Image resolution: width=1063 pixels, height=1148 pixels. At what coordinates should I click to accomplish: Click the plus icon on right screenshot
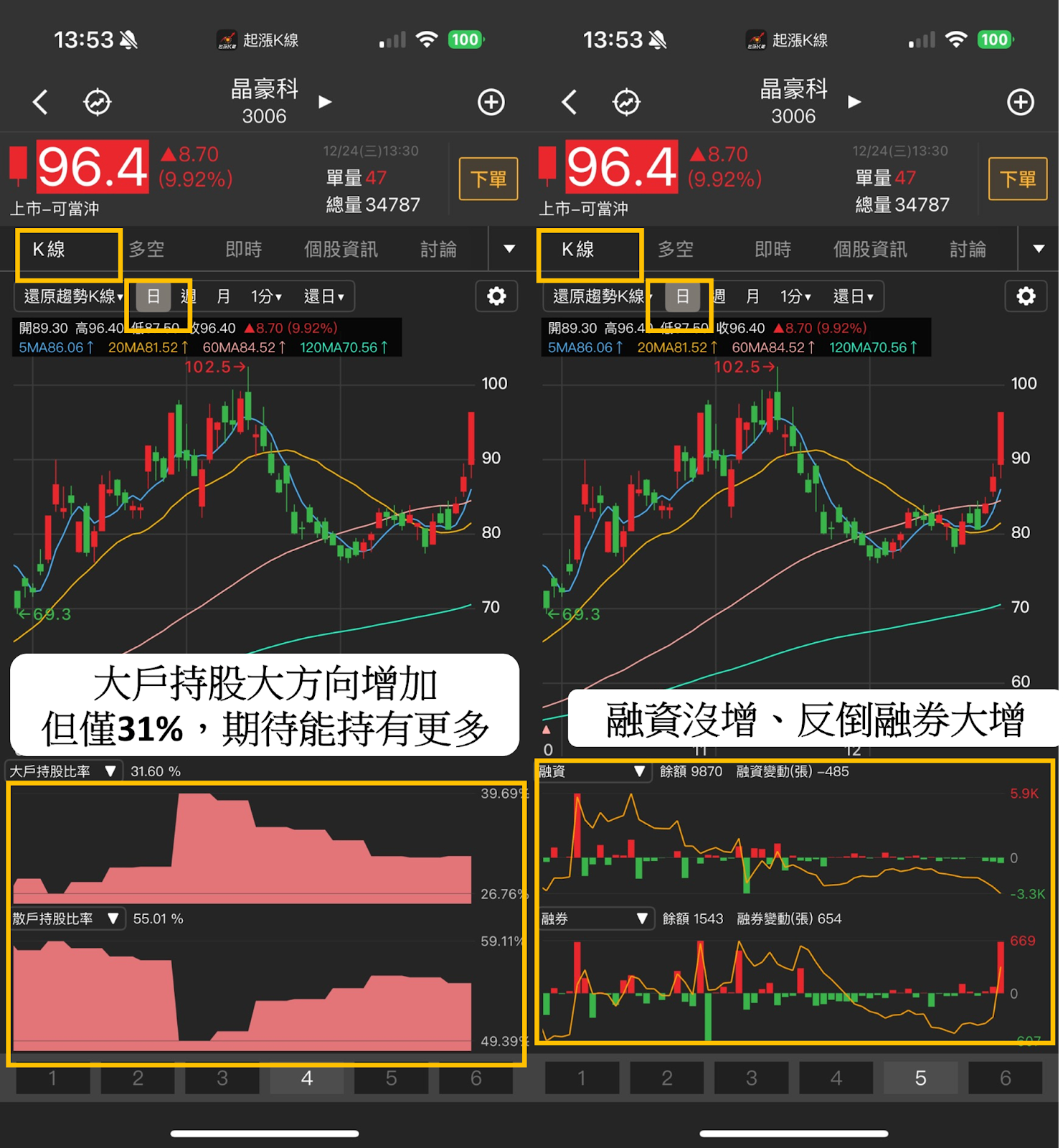1020,102
